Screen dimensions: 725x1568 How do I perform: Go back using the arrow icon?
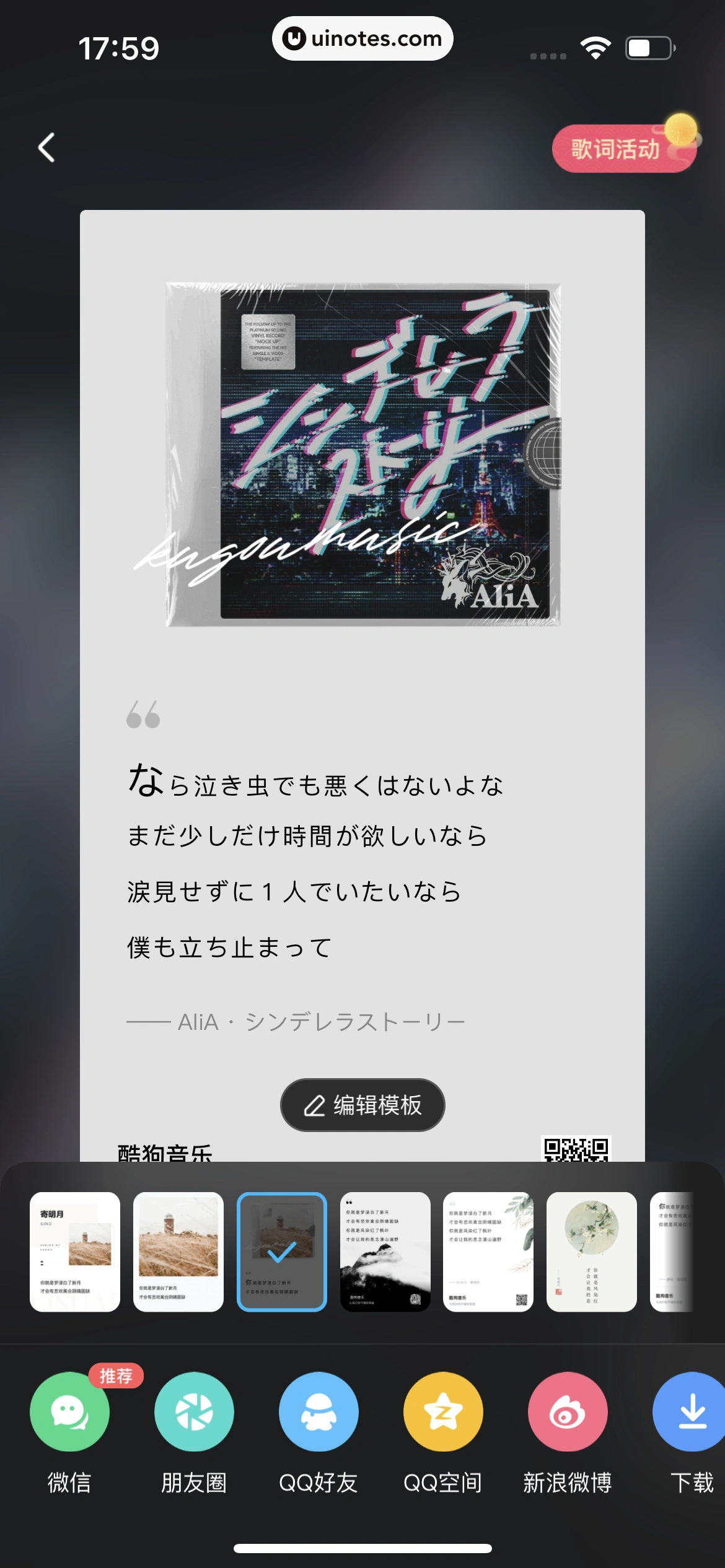click(x=47, y=147)
